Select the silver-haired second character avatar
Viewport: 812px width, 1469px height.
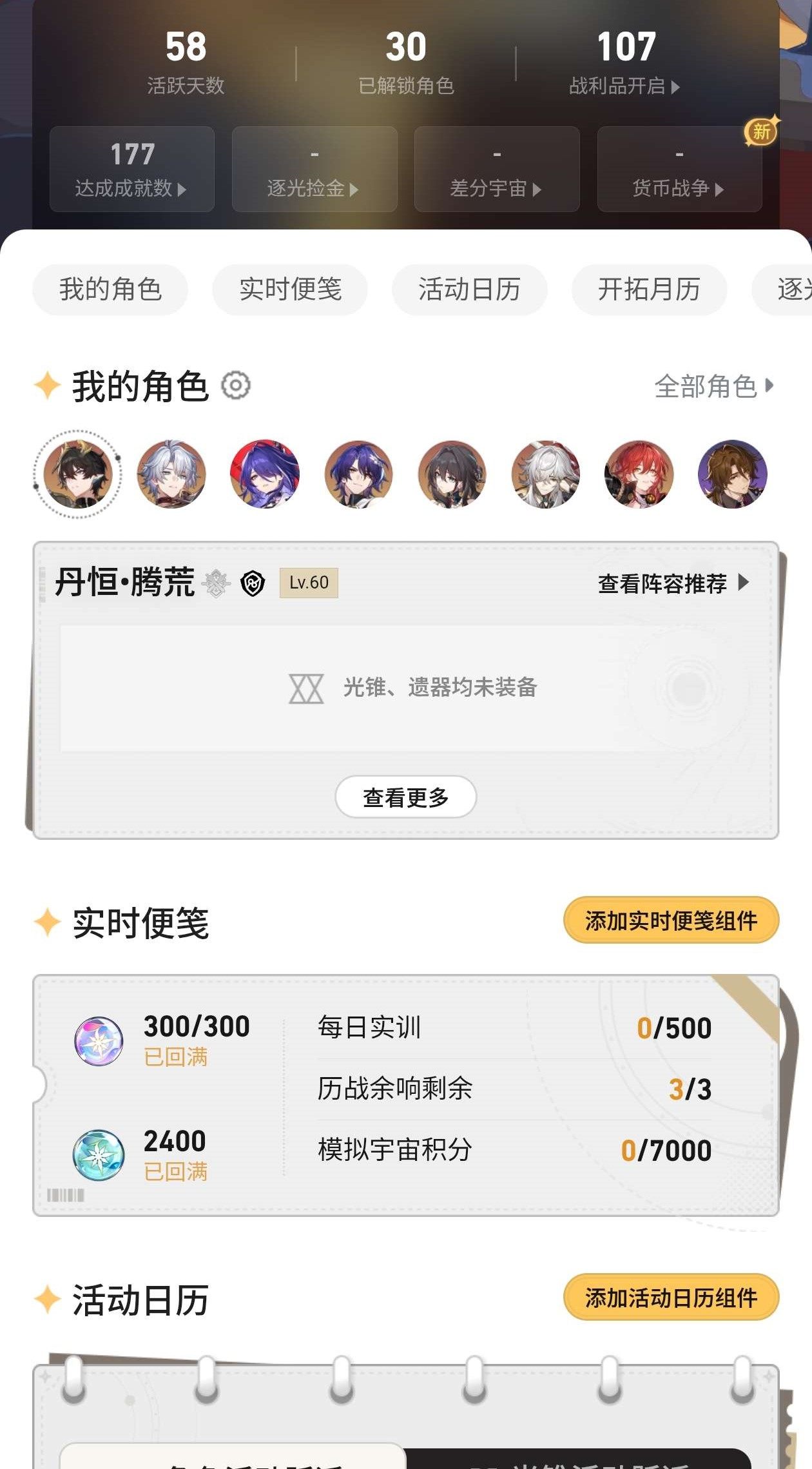(x=171, y=474)
